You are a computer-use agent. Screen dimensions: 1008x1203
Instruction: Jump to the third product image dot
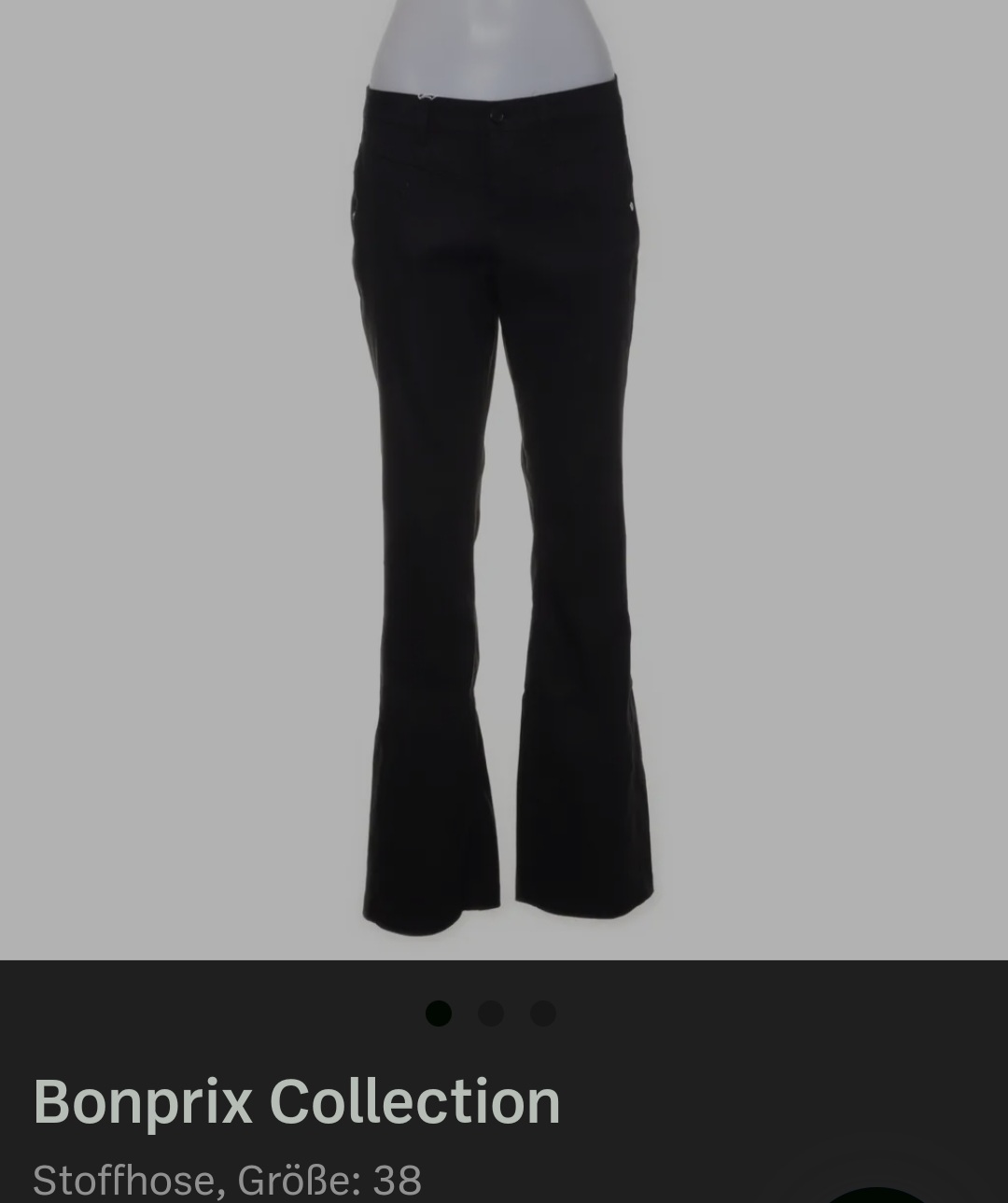pyautogui.click(x=543, y=1014)
